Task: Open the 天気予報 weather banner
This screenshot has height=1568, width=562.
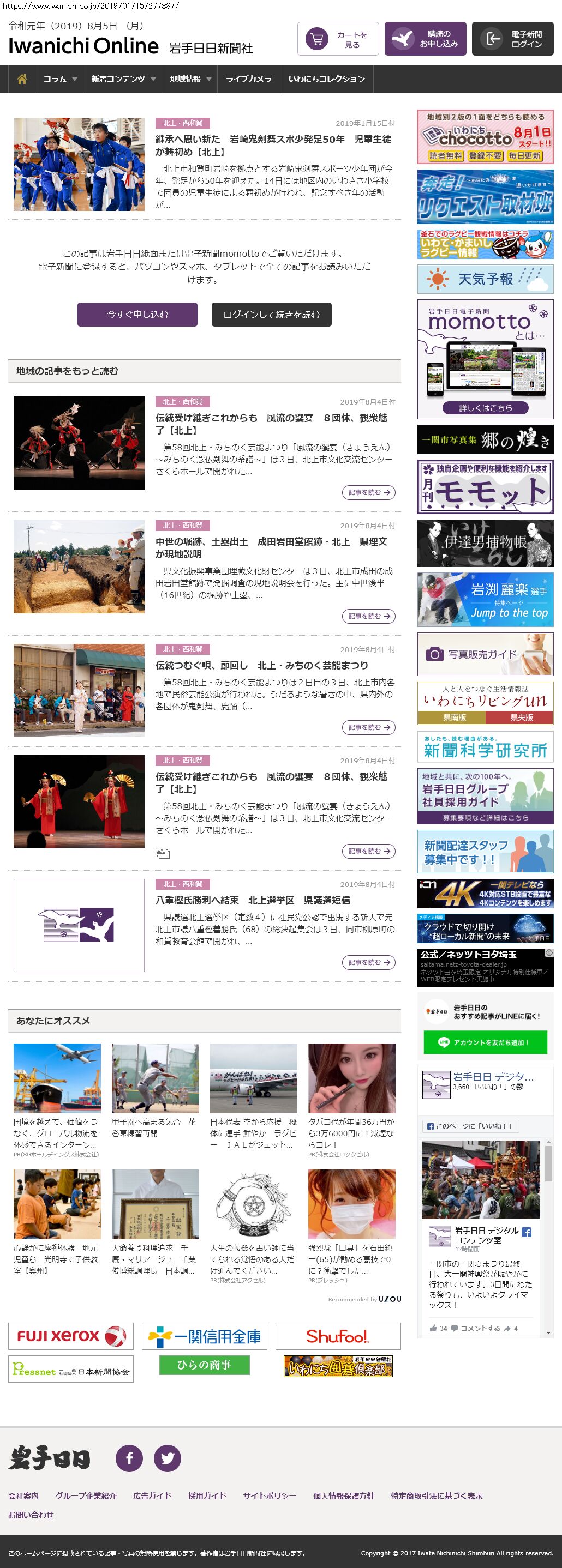Action: [x=485, y=279]
